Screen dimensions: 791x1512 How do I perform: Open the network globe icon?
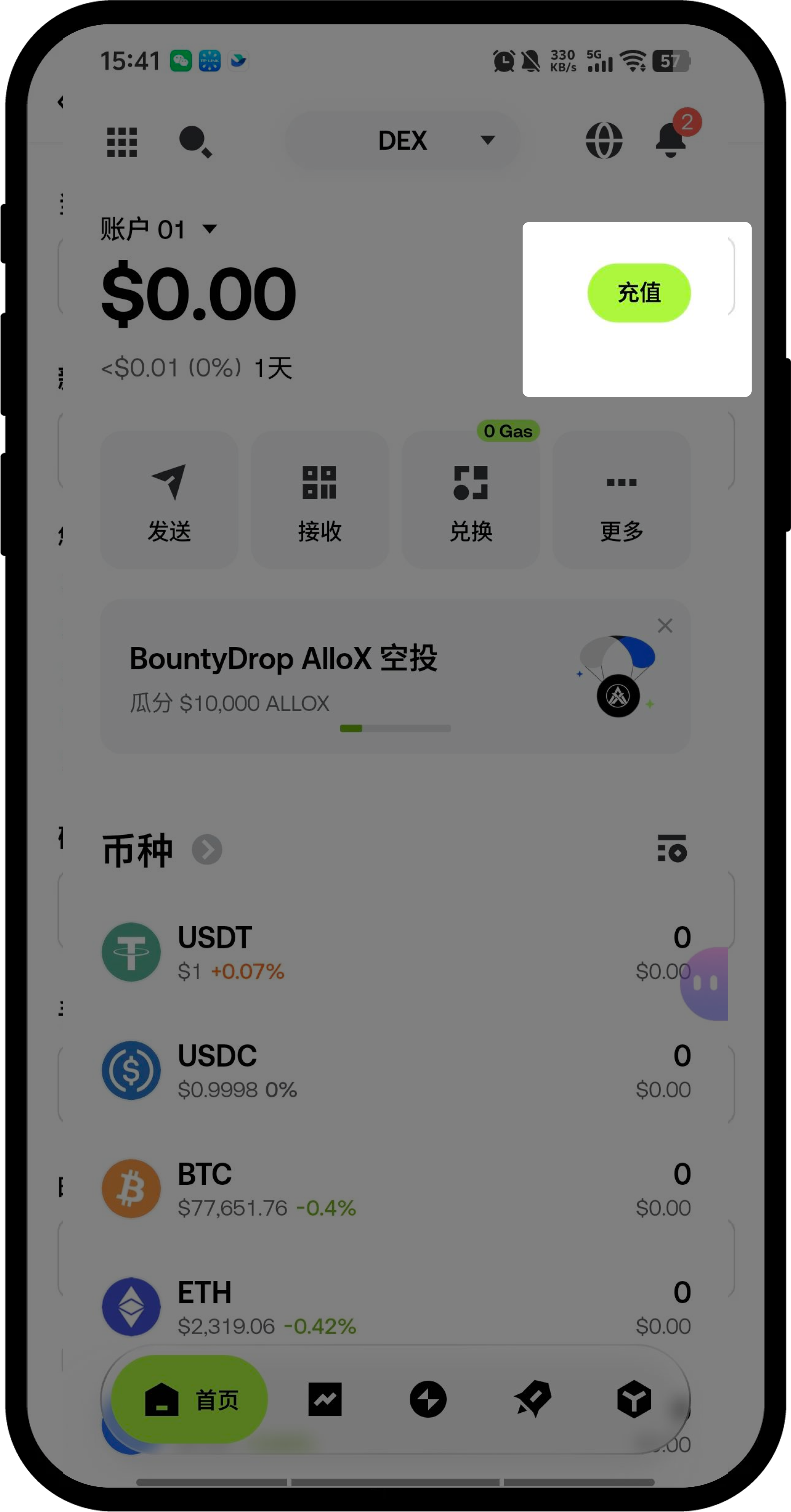click(604, 141)
